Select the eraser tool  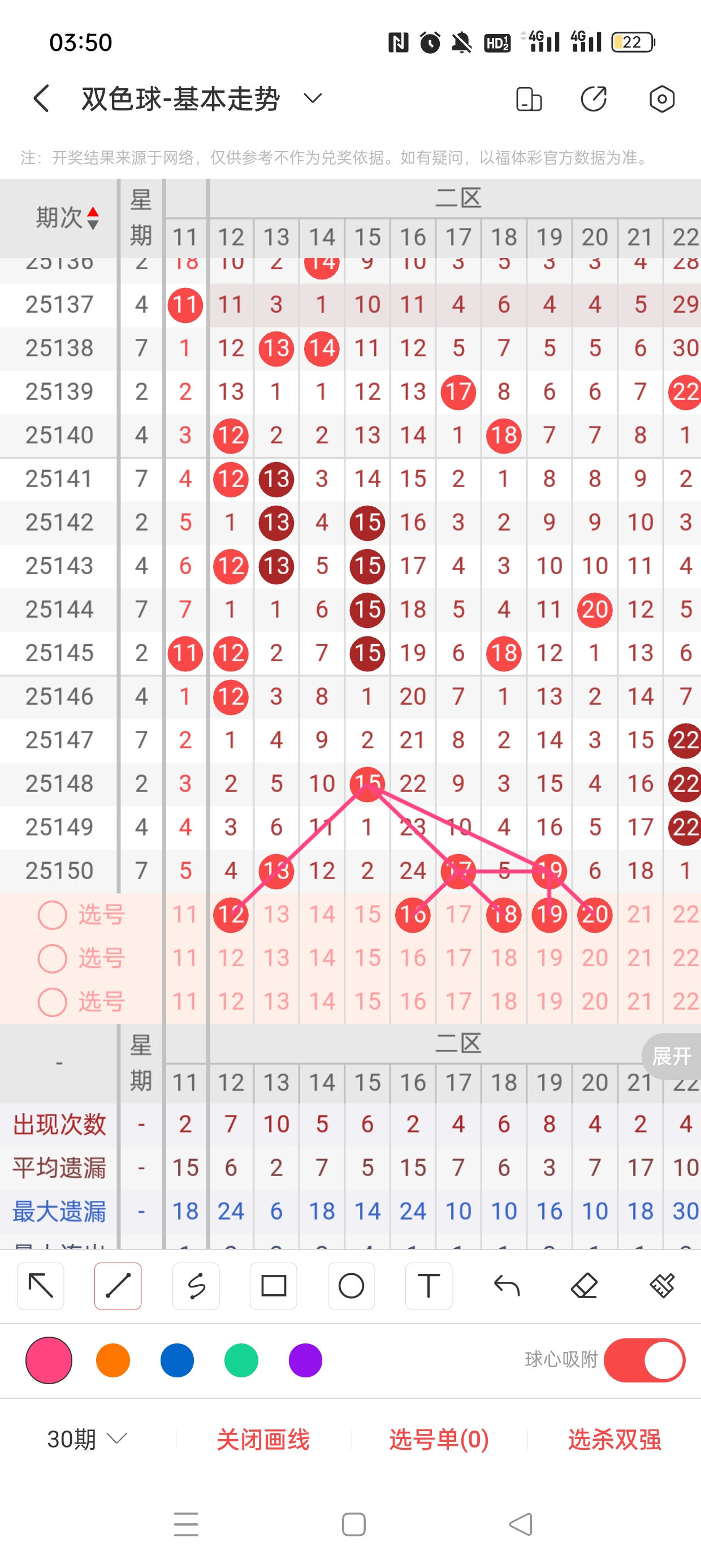coord(584,1286)
